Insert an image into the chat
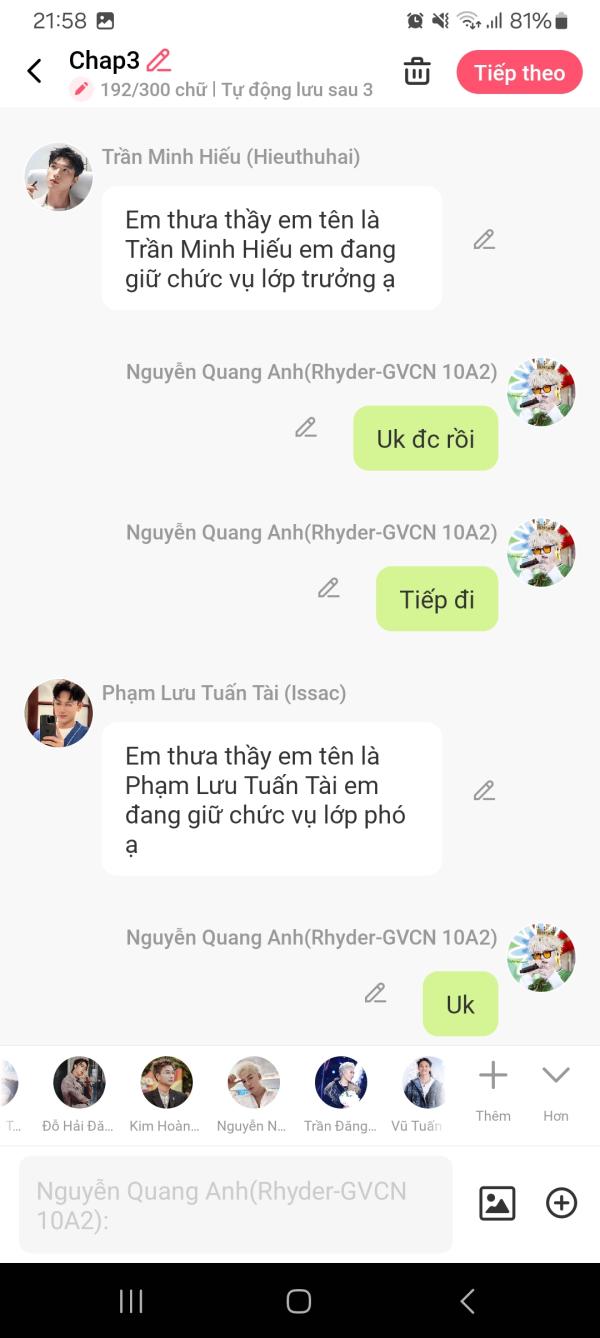The width and height of the screenshot is (600, 1338). (x=497, y=1203)
